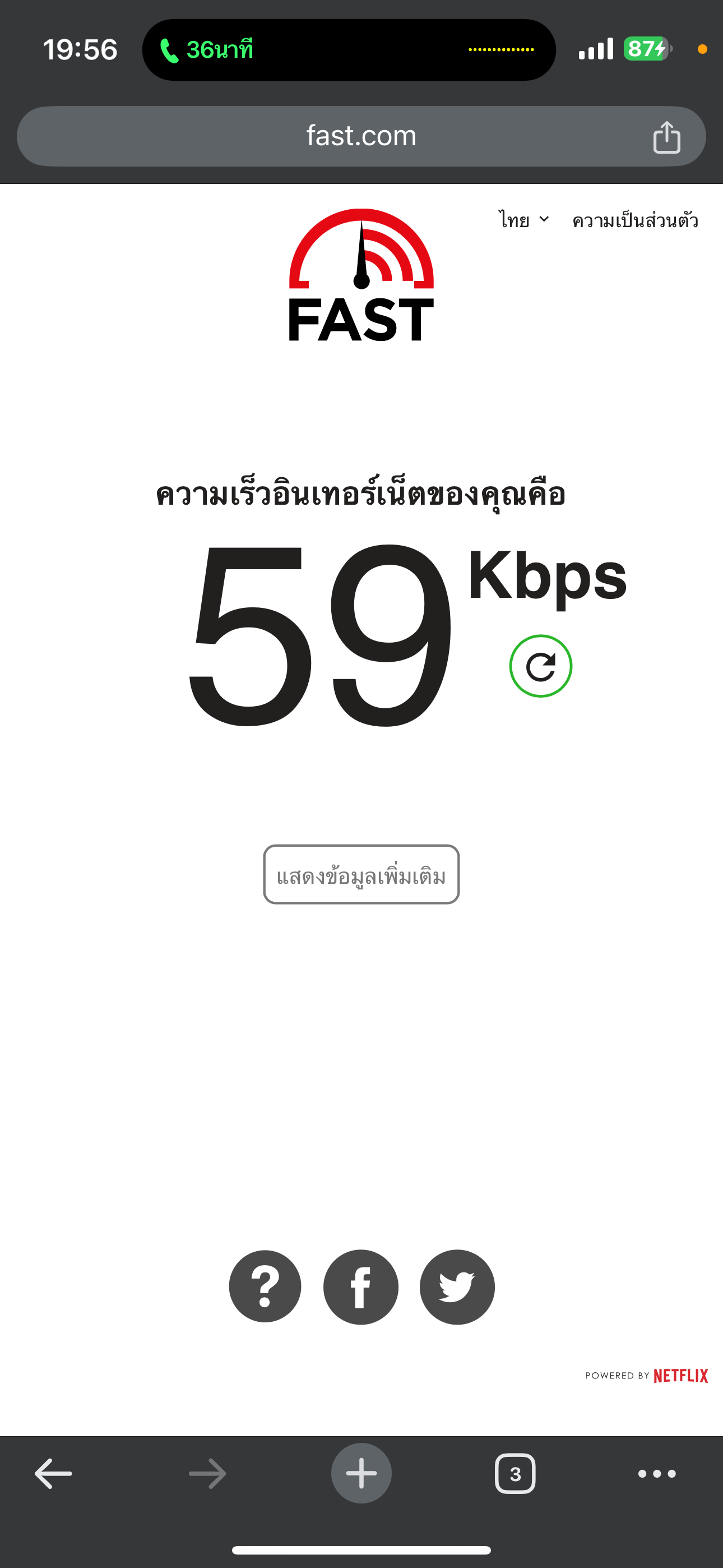This screenshot has width=723, height=1568.
Task: Open the tab switcher showing 3 tabs
Action: pos(515,1474)
